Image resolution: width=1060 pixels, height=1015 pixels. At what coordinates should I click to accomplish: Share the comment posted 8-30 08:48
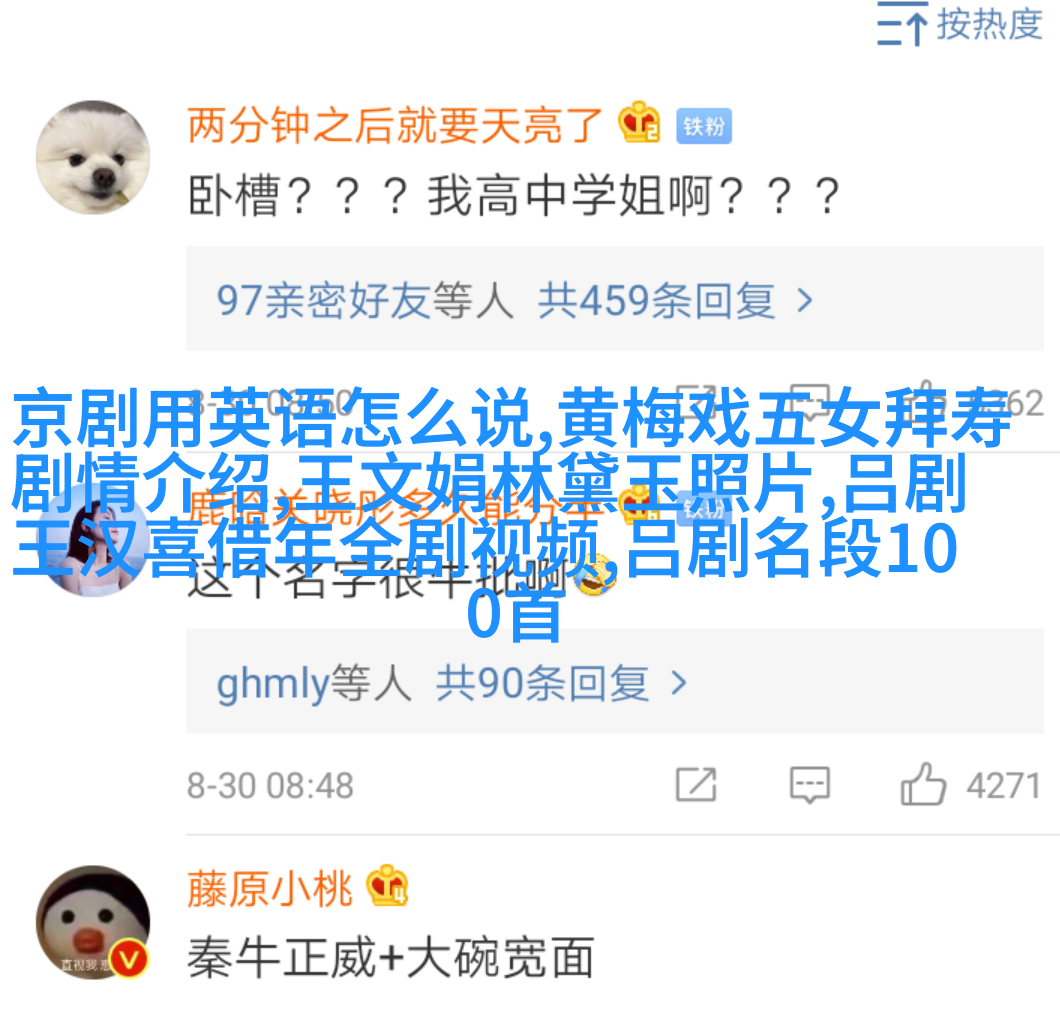(x=696, y=785)
